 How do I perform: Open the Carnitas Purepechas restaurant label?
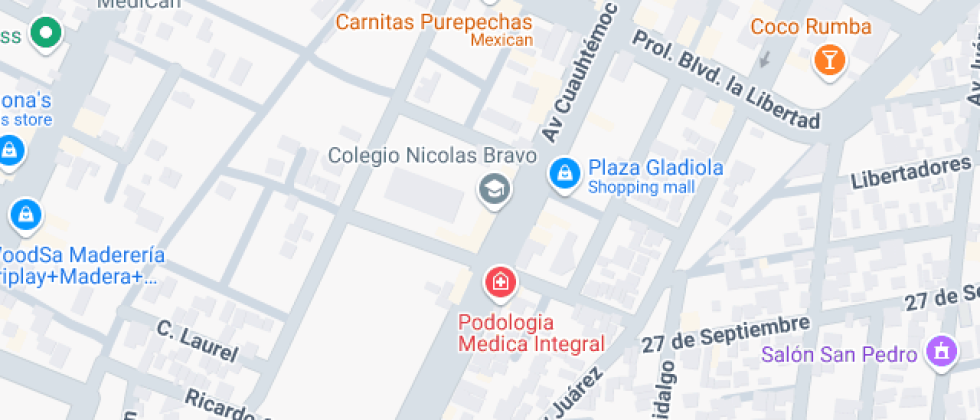434,23
